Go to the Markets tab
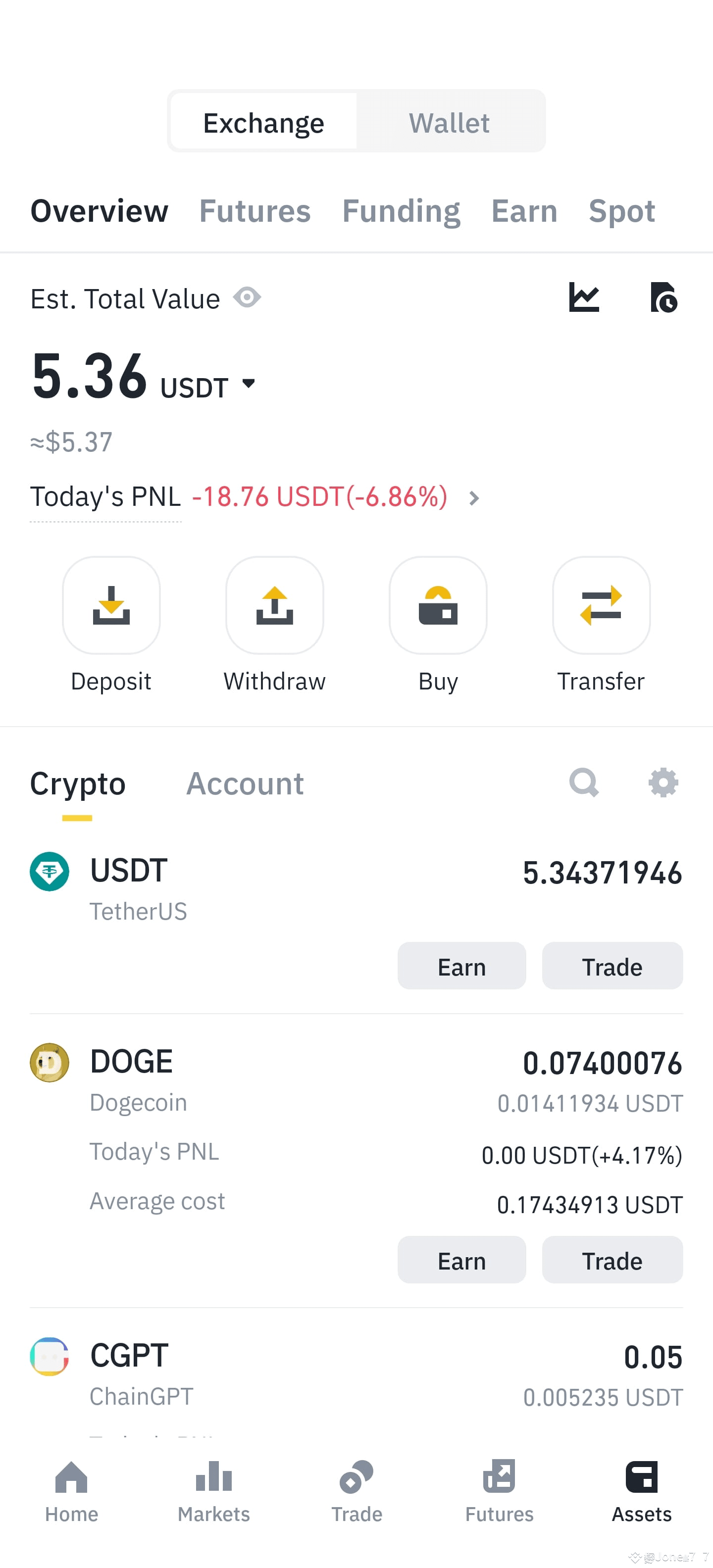 (214, 1490)
